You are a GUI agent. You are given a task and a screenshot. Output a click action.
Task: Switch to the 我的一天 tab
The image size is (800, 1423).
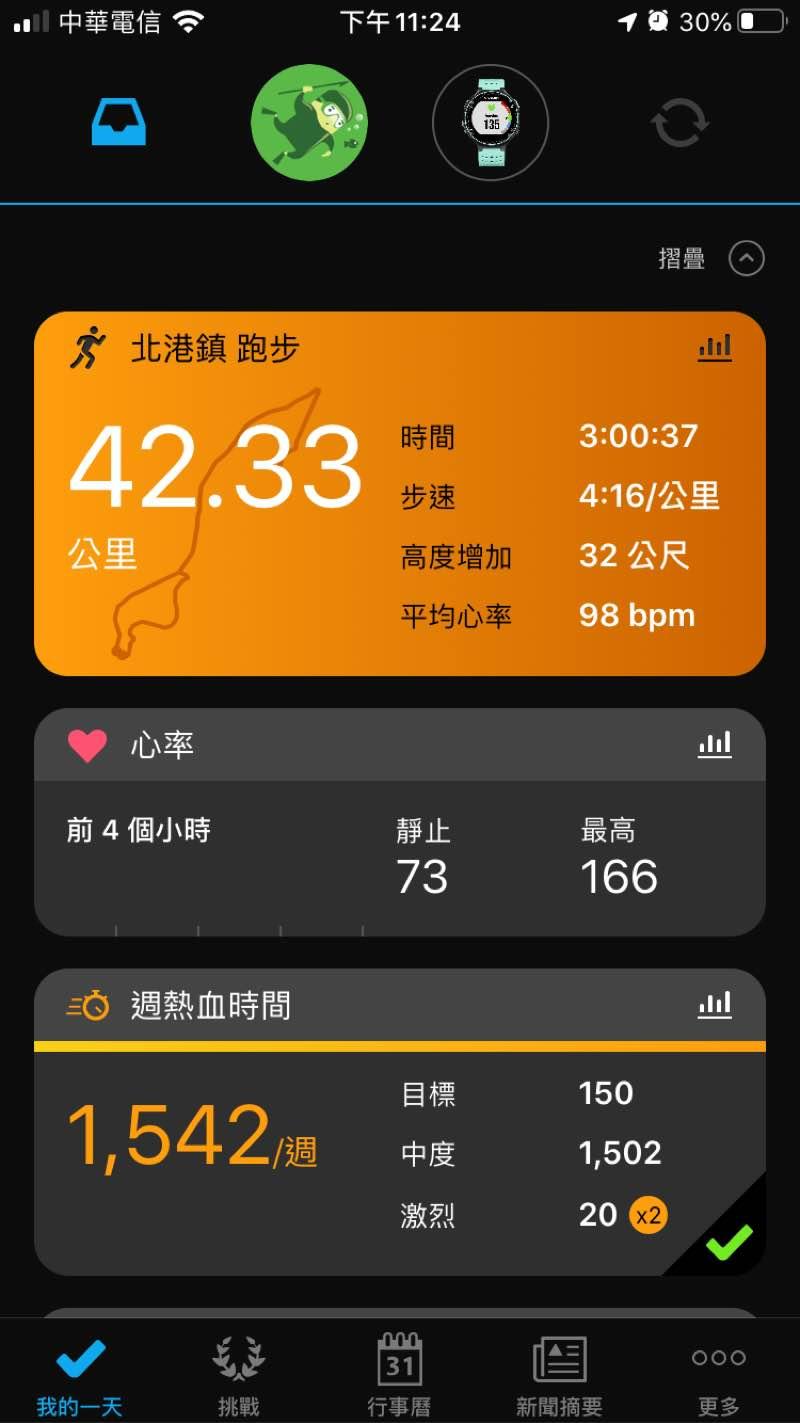coord(80,1375)
